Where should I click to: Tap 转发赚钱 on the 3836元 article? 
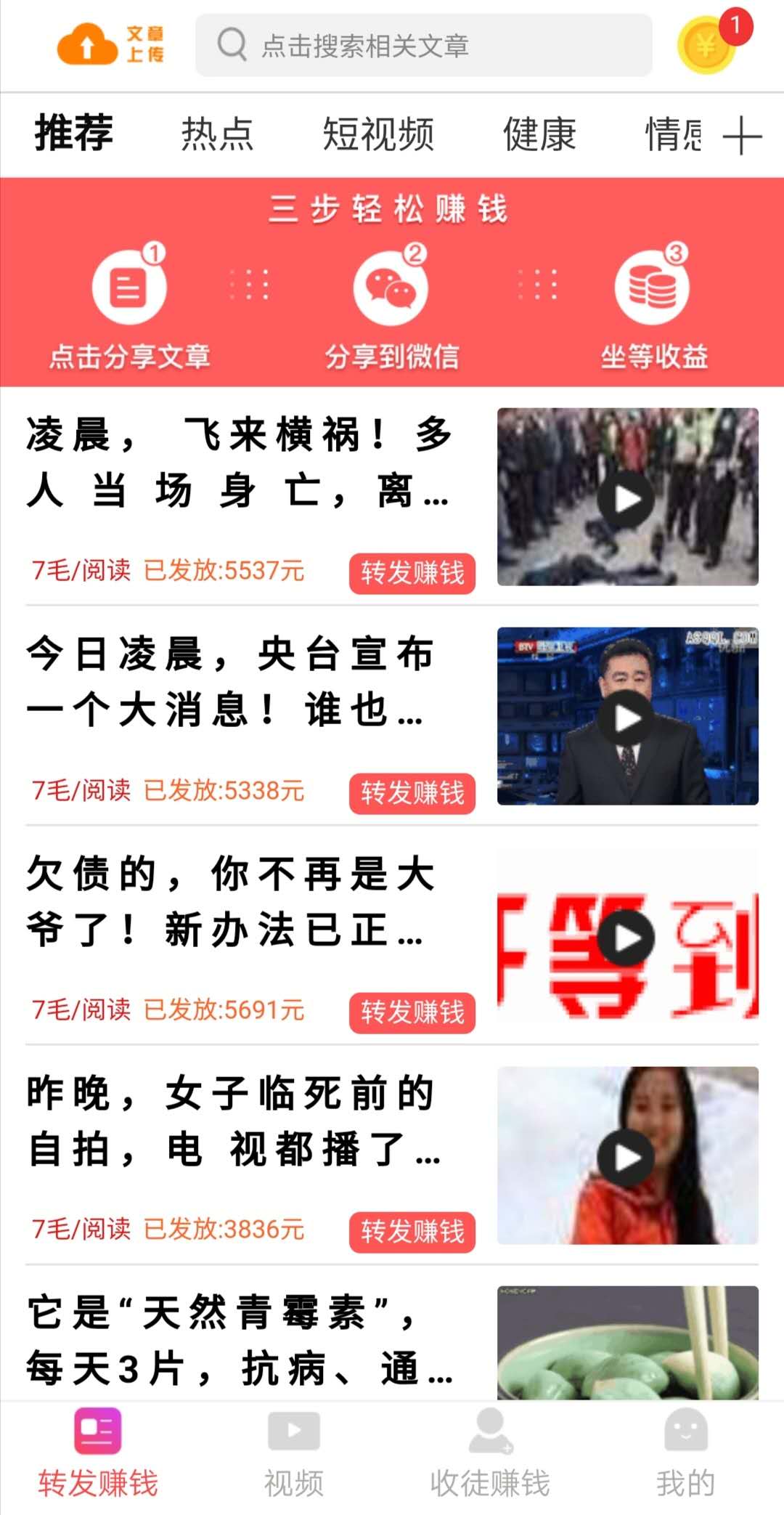click(x=412, y=1232)
